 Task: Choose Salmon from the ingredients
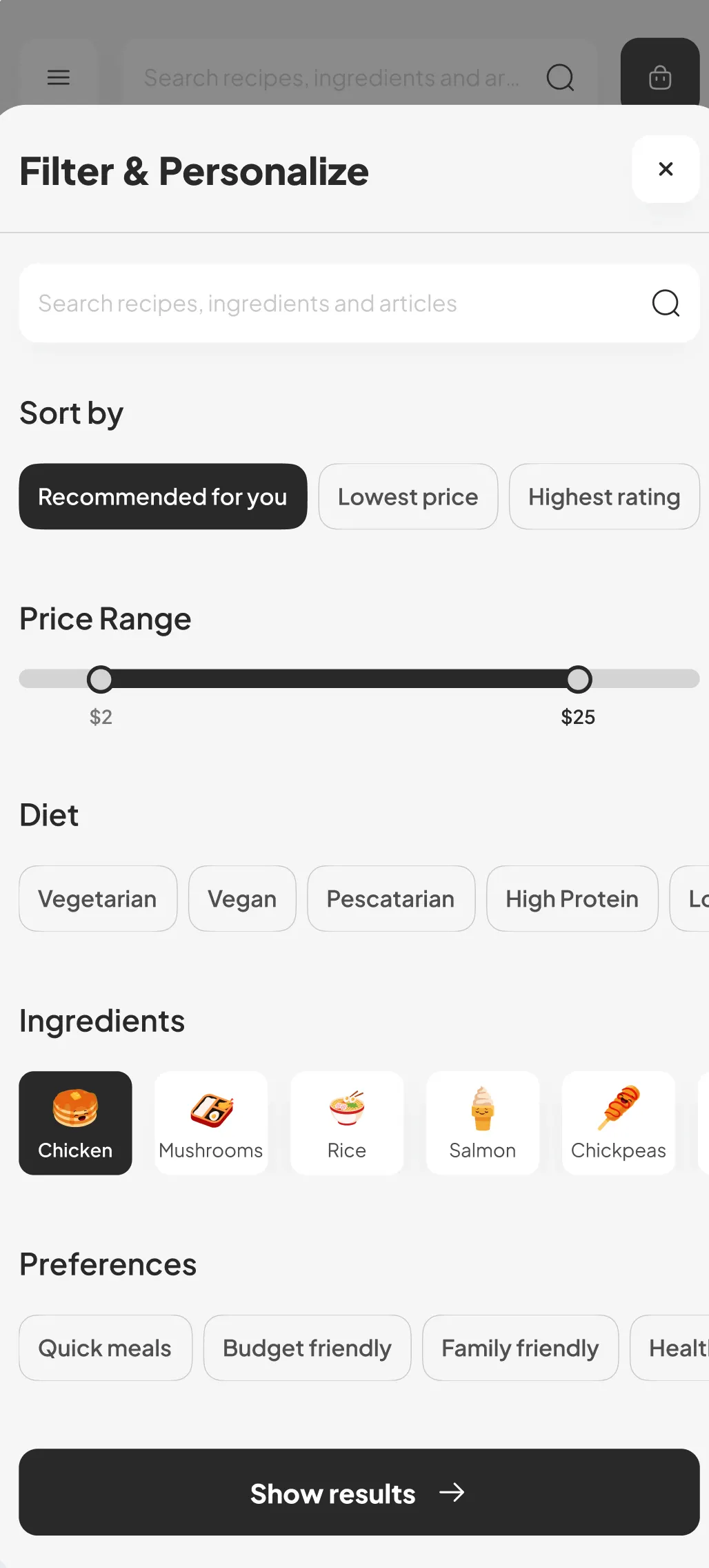pyautogui.click(x=483, y=1123)
